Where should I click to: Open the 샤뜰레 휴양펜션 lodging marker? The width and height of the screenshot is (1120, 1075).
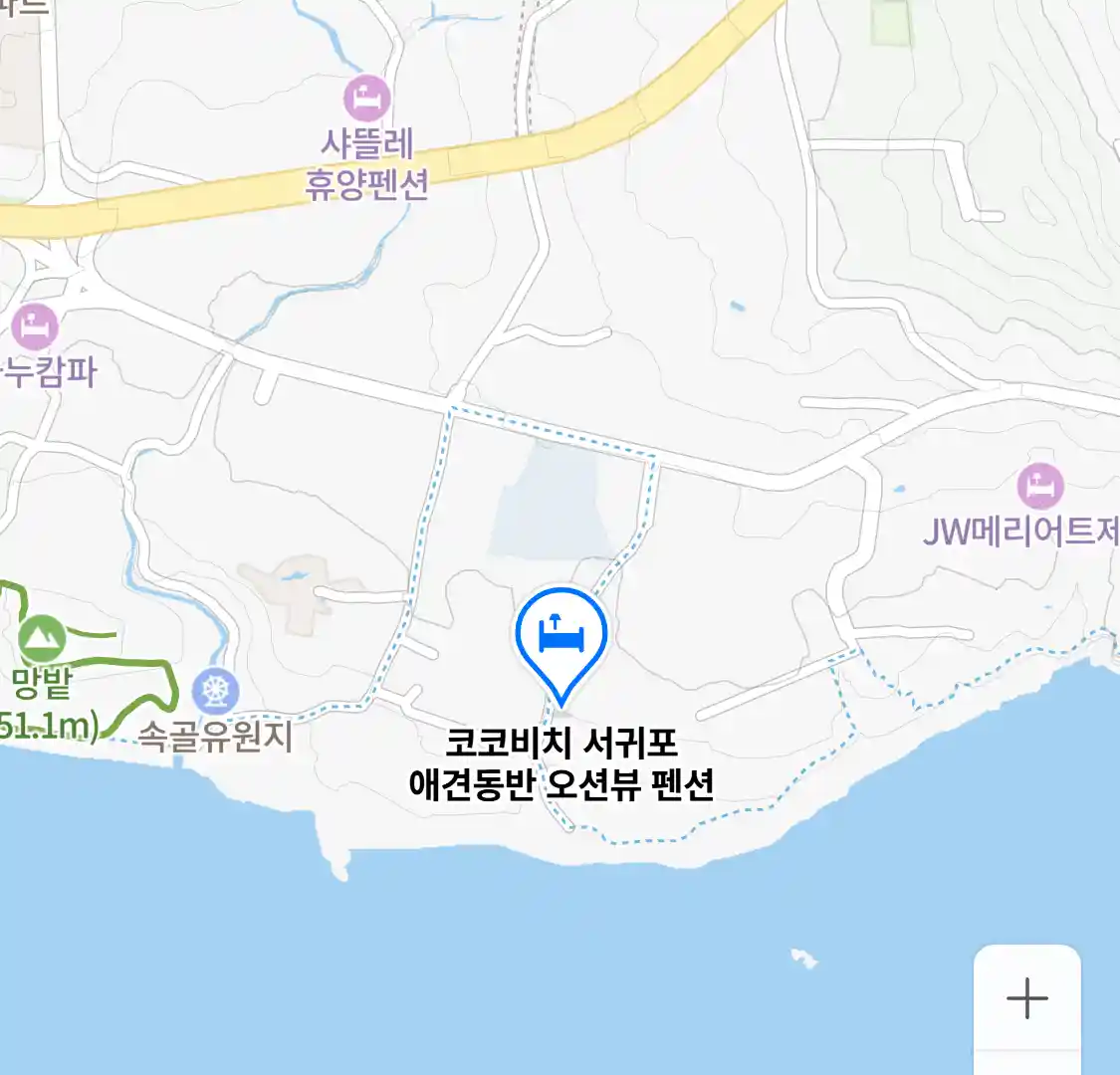[367, 99]
